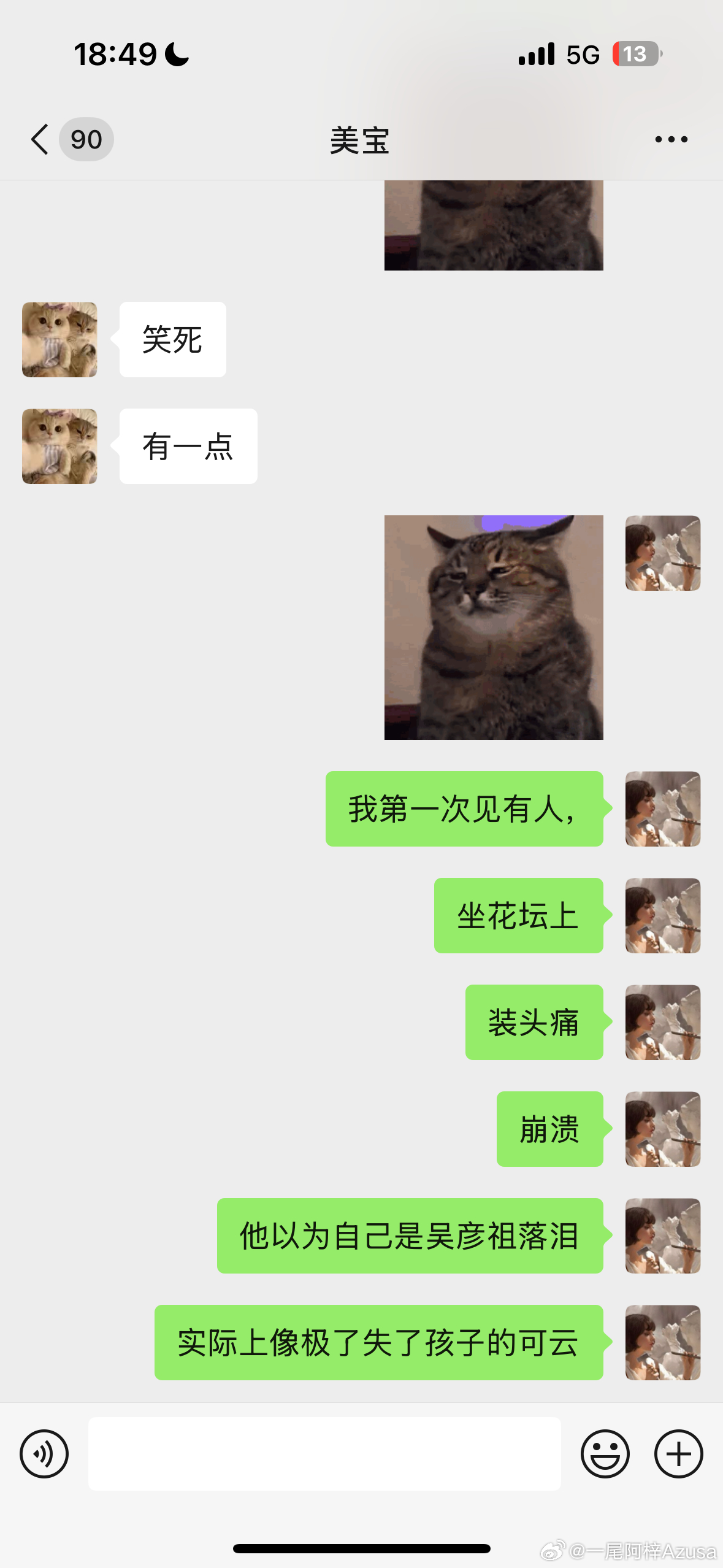This screenshot has height=1568, width=723.
Task: Tap my avatar beside 崩溃 message
Action: [x=663, y=1129]
